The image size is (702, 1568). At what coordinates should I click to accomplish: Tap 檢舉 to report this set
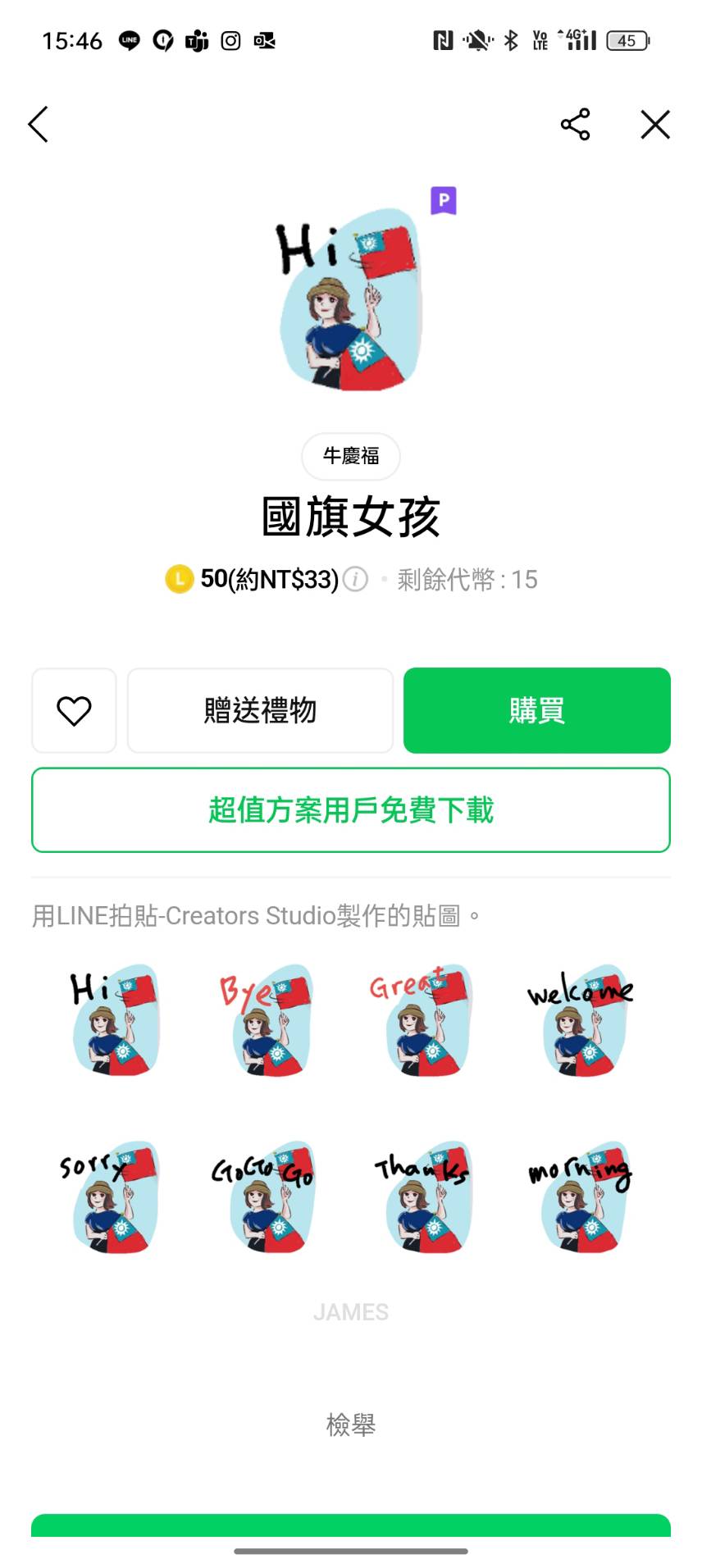point(351,1424)
